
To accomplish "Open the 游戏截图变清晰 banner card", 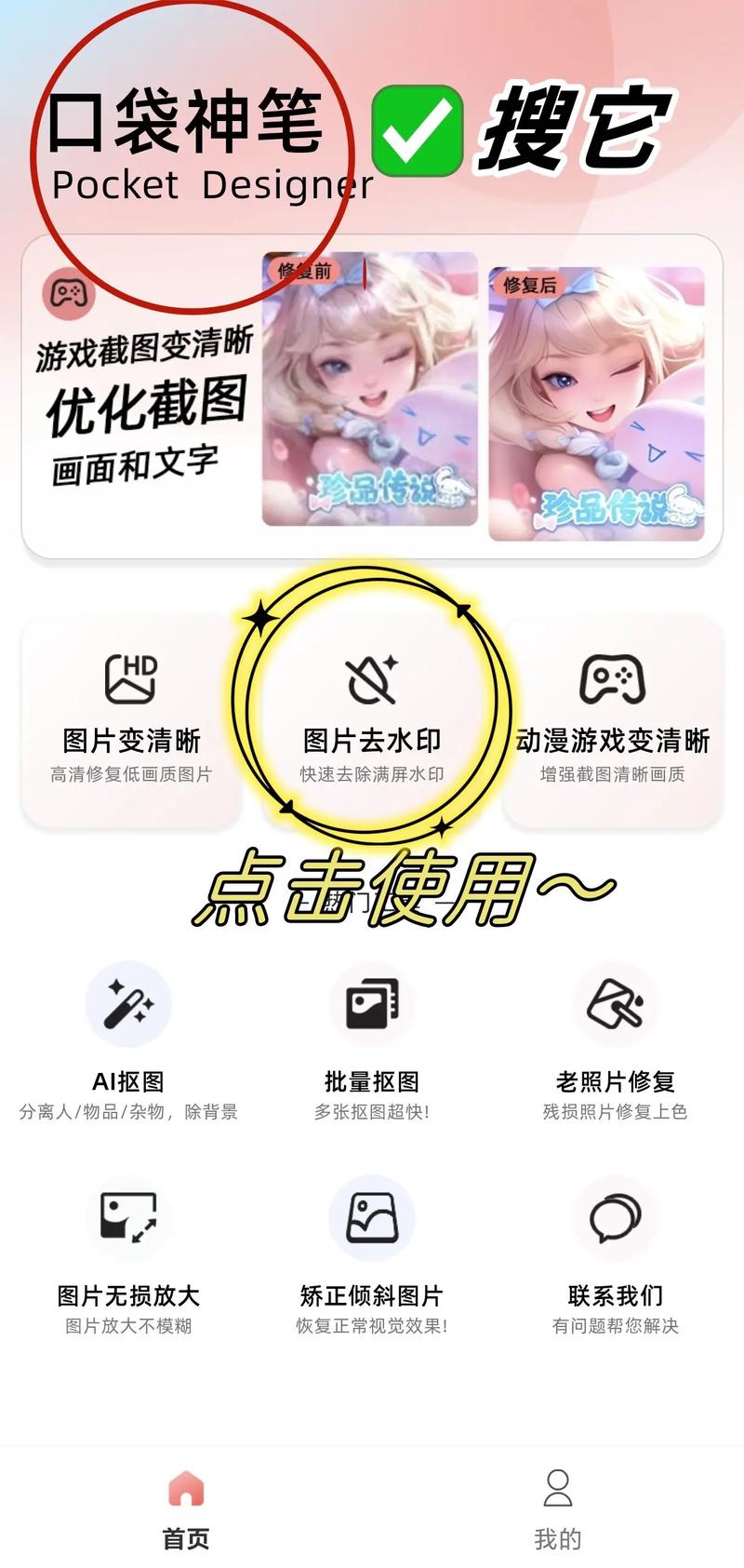I will pos(372,397).
